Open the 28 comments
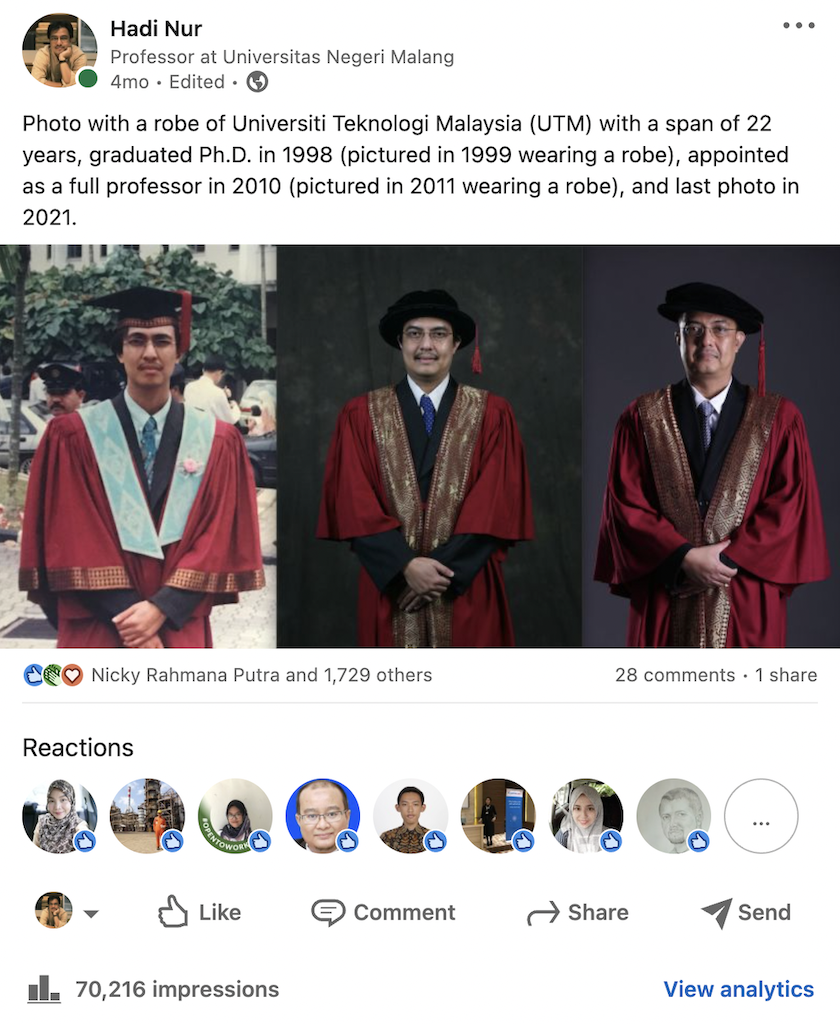840x1024 pixels. [675, 675]
